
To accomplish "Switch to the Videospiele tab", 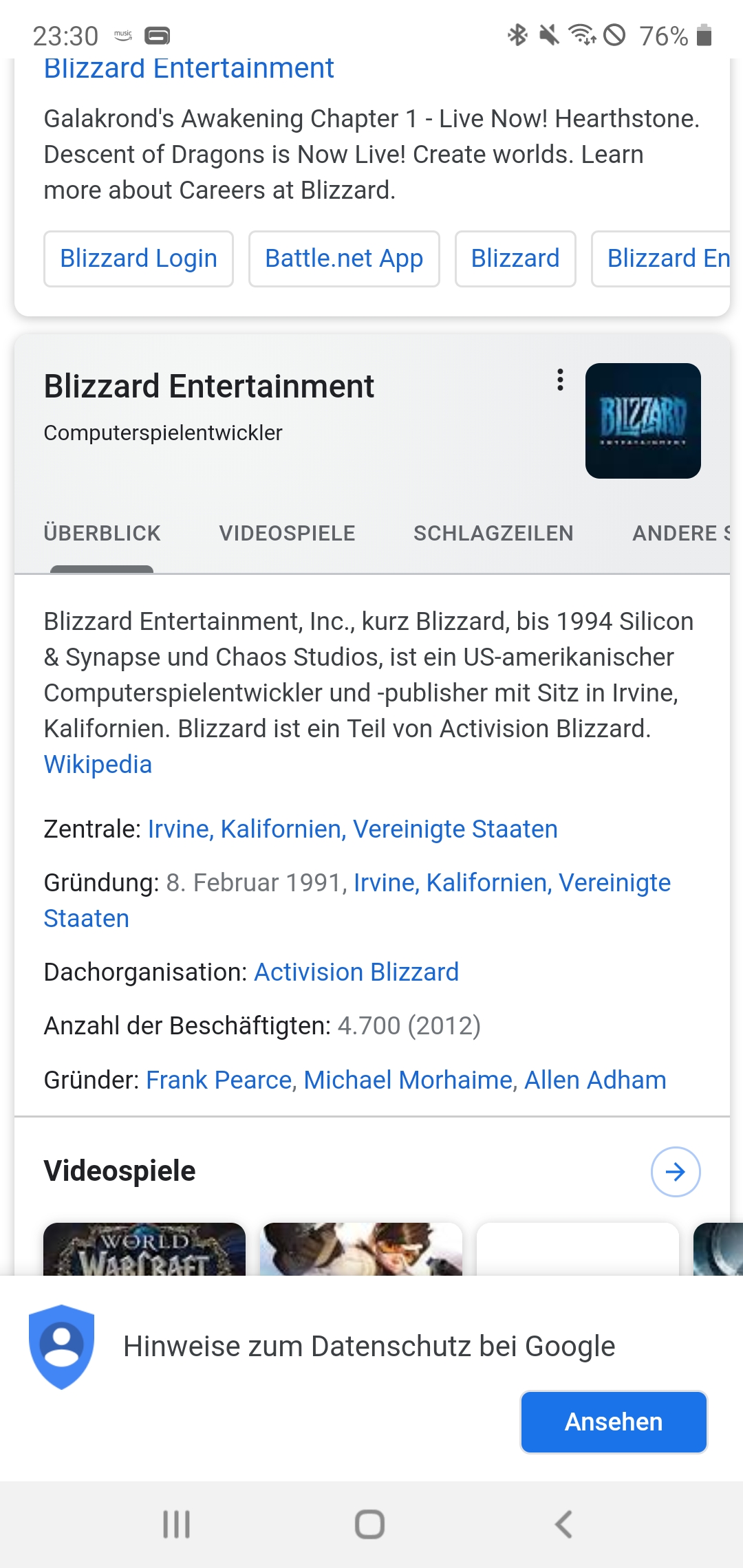I will [287, 533].
